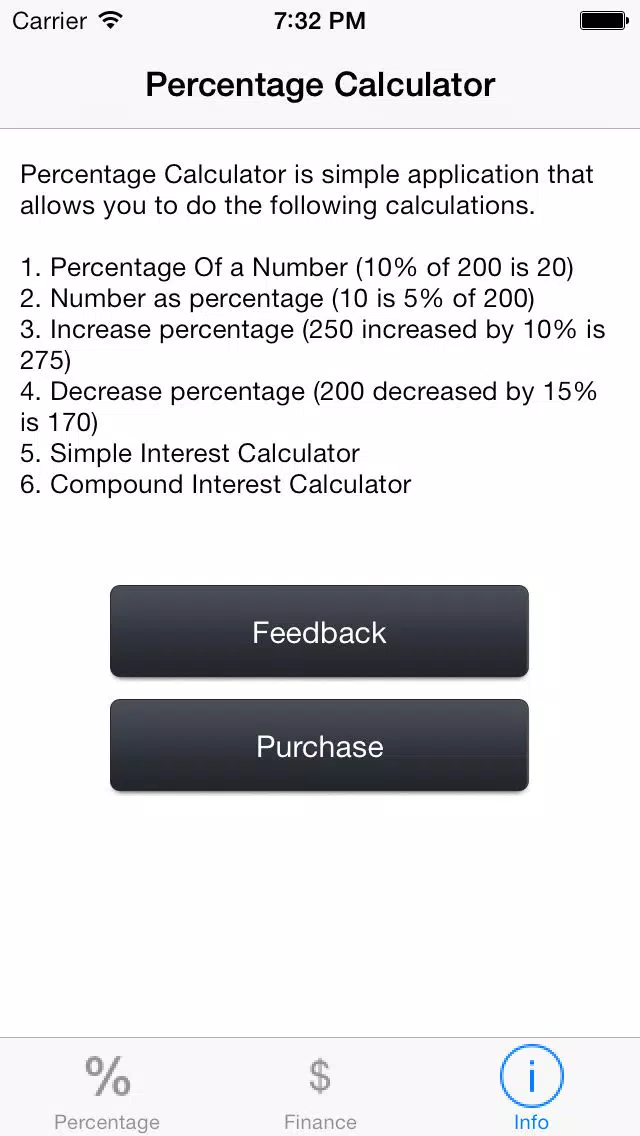Switch to the Percentage tab
The height and width of the screenshot is (1136, 640).
point(107,1089)
